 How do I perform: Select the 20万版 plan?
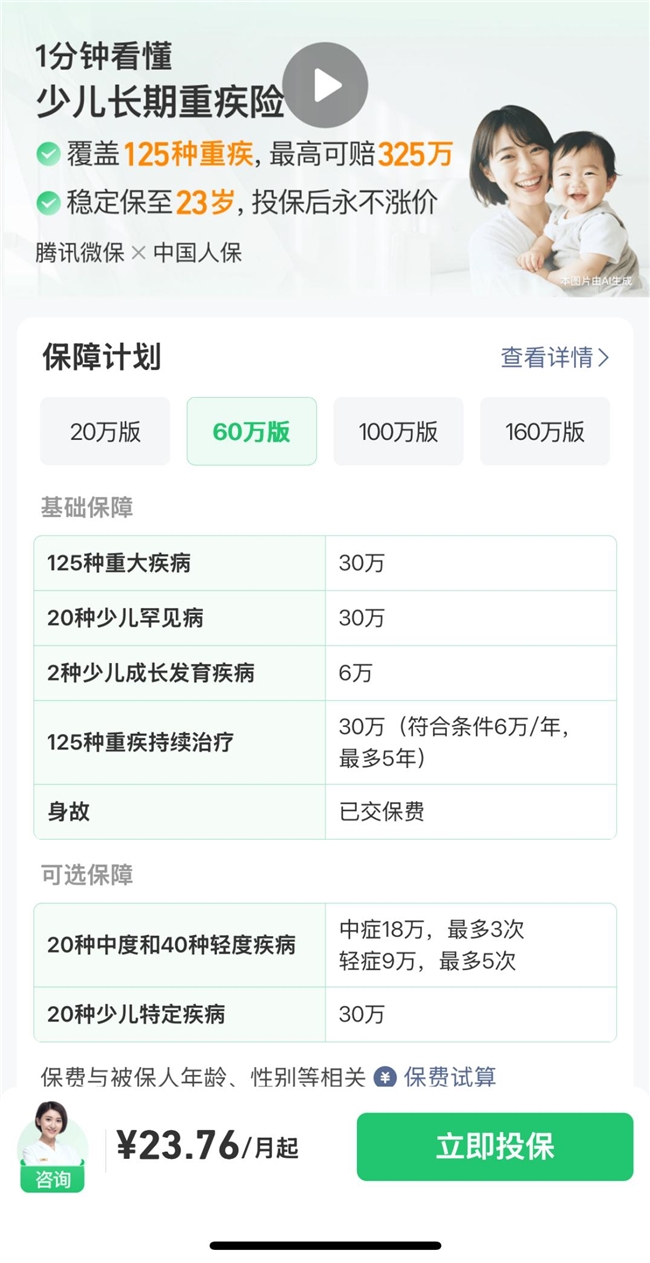105,432
